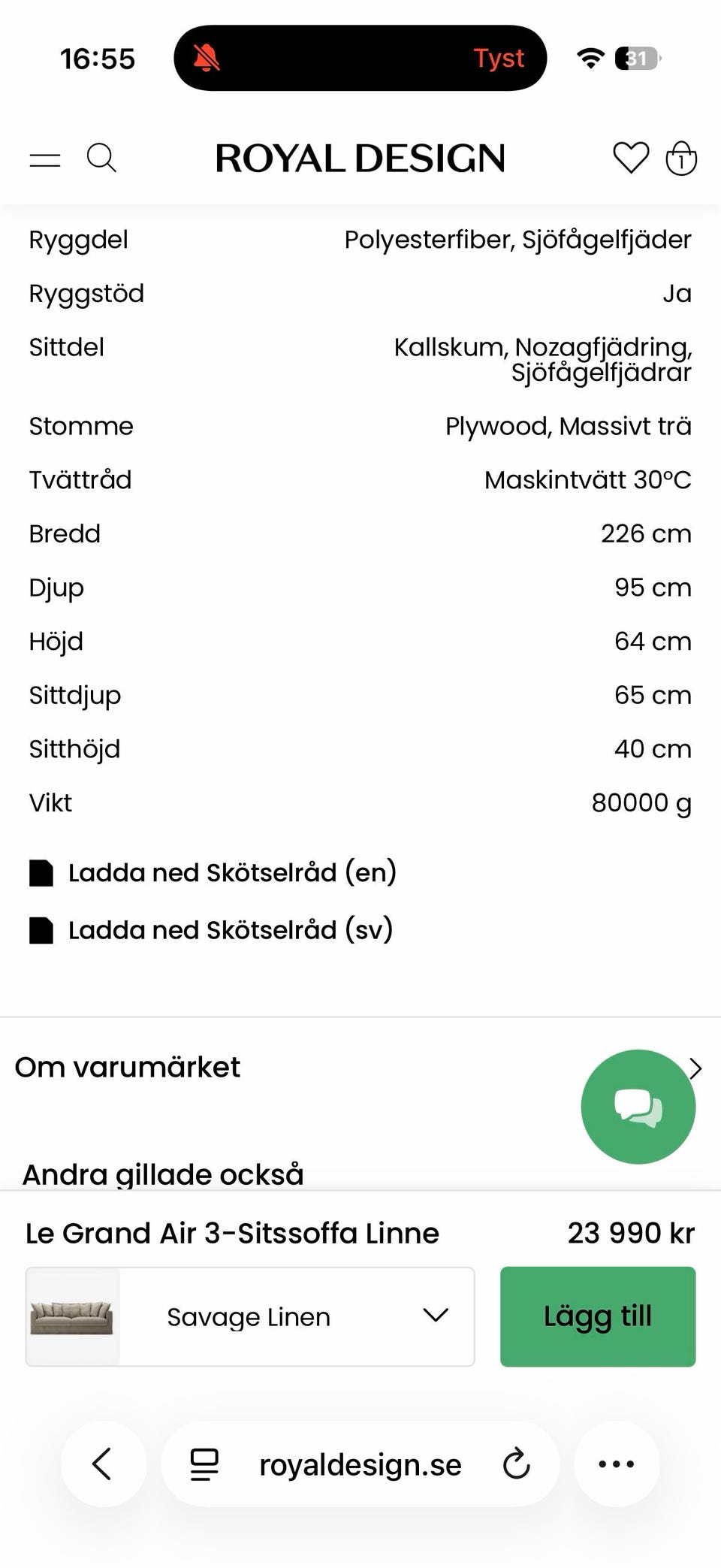Download Skötselråd (sv) care guide
Screen dimensions: 721x1568
point(230,930)
